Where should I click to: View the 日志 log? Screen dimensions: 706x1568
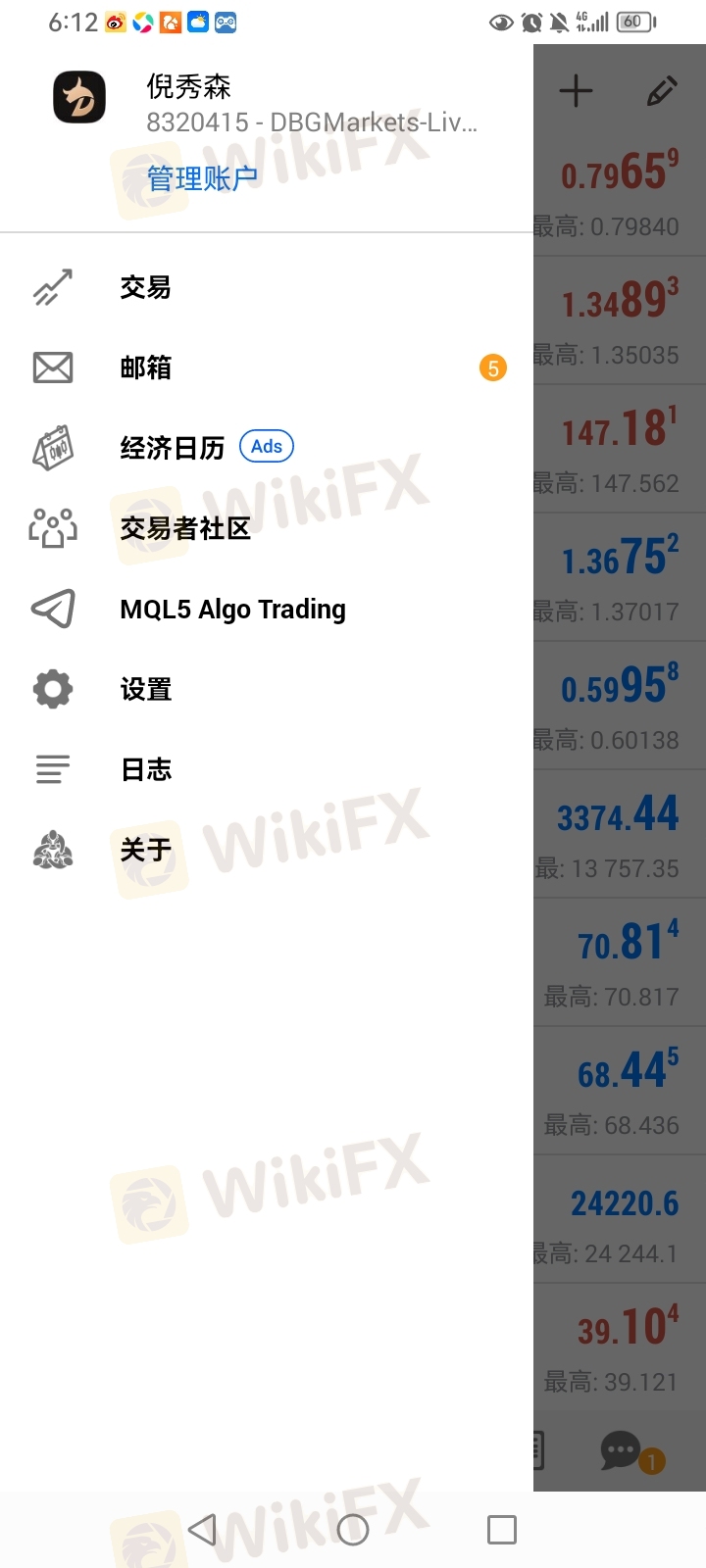click(x=267, y=770)
